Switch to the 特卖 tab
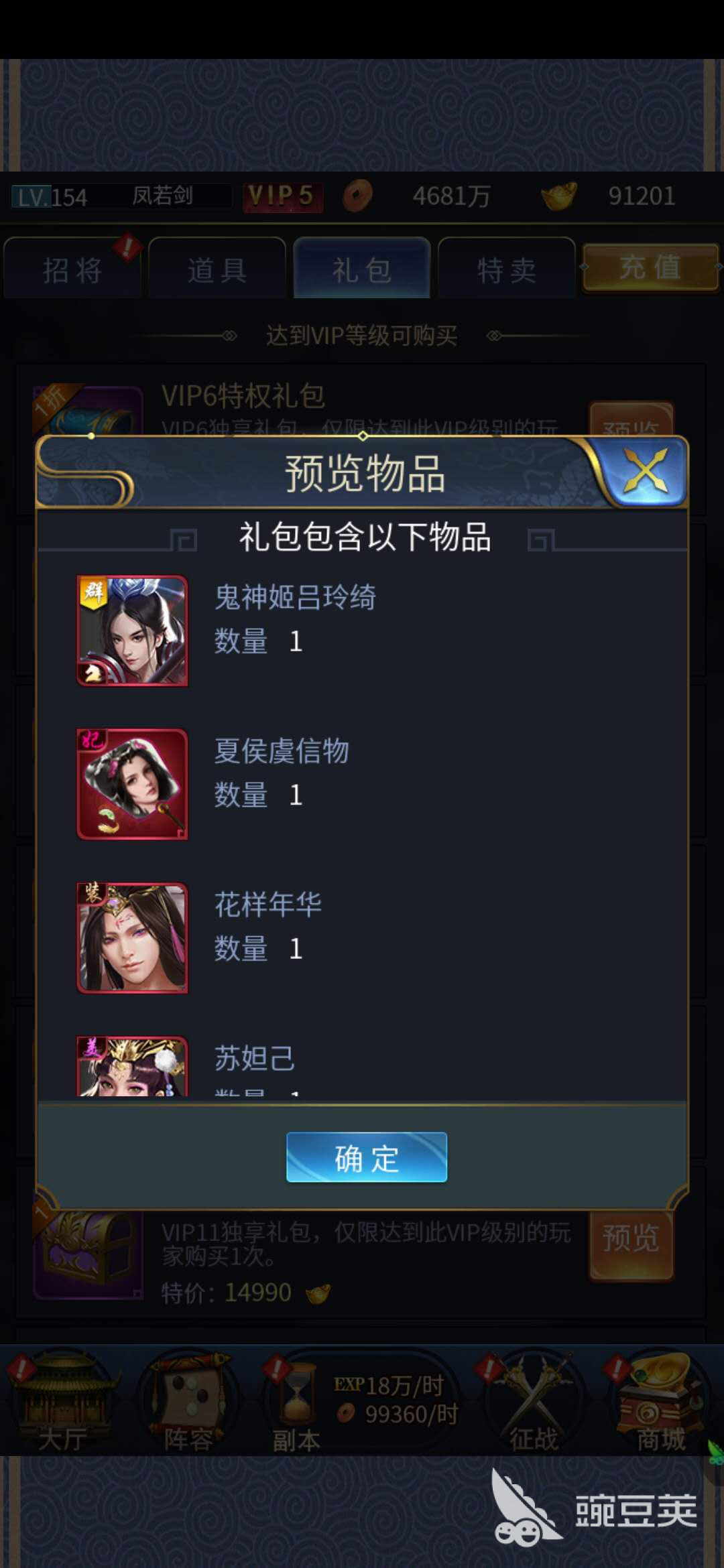The width and height of the screenshot is (724, 1568). point(507,270)
